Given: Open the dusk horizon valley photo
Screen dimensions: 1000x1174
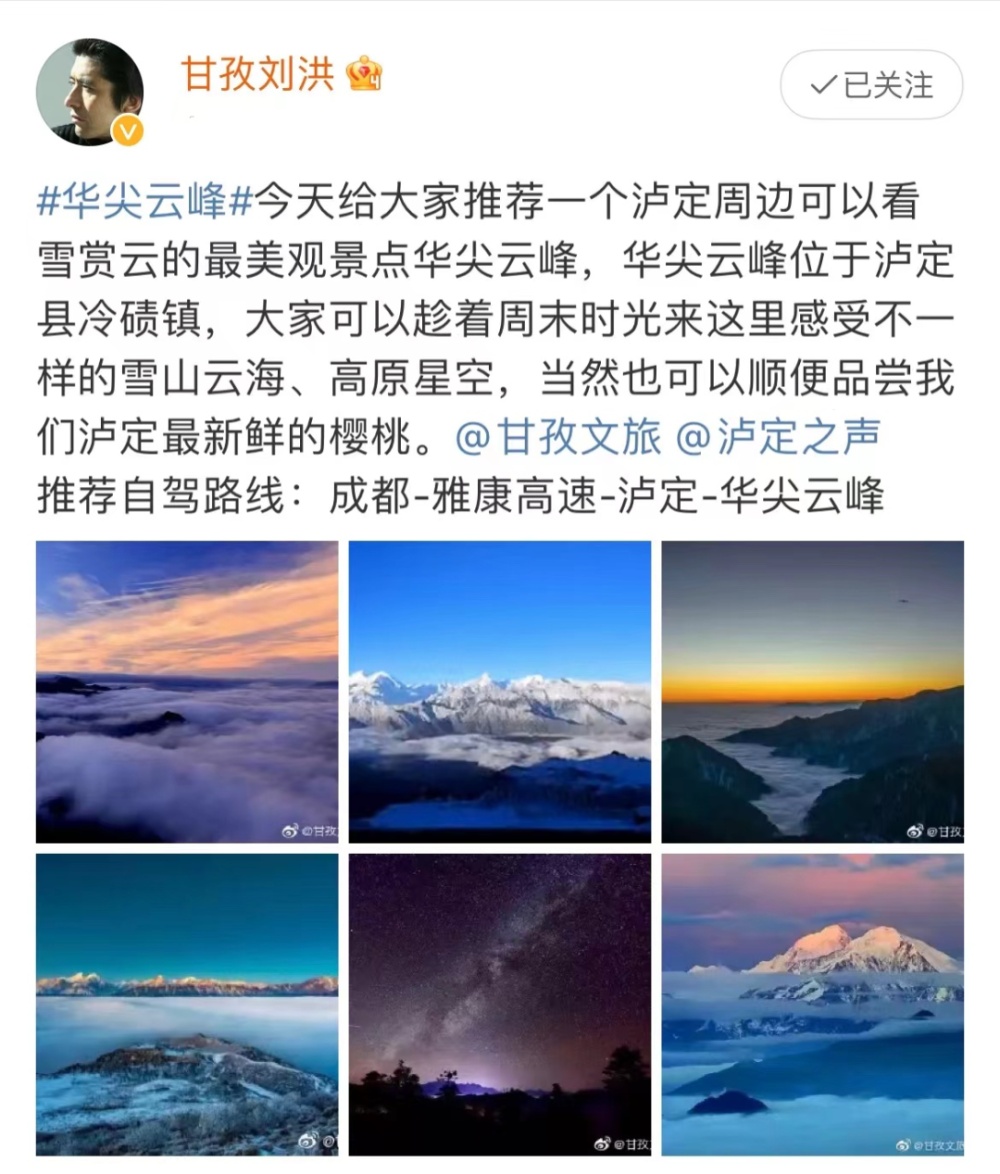Looking at the screenshot, I should tap(812, 691).
